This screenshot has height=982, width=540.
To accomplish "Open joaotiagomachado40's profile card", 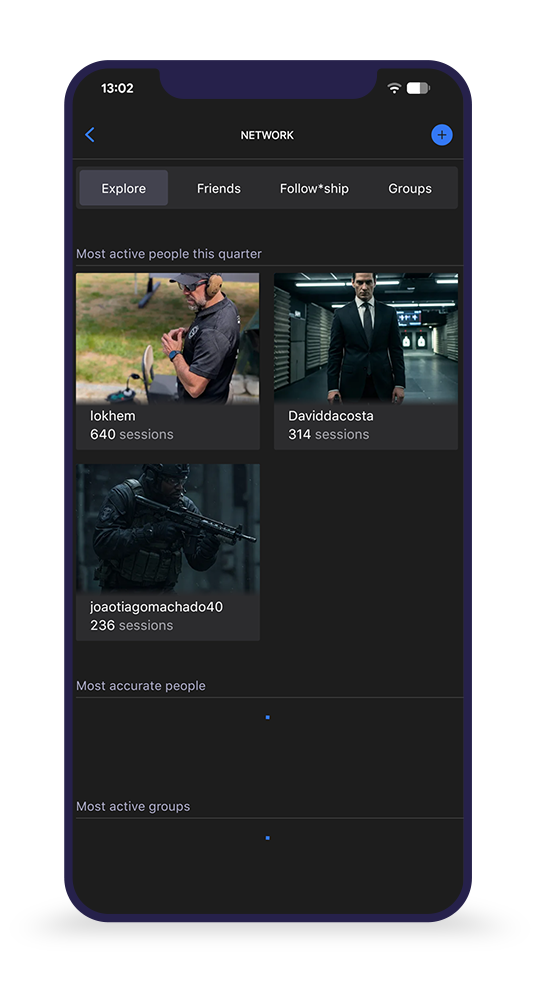I will (x=168, y=552).
